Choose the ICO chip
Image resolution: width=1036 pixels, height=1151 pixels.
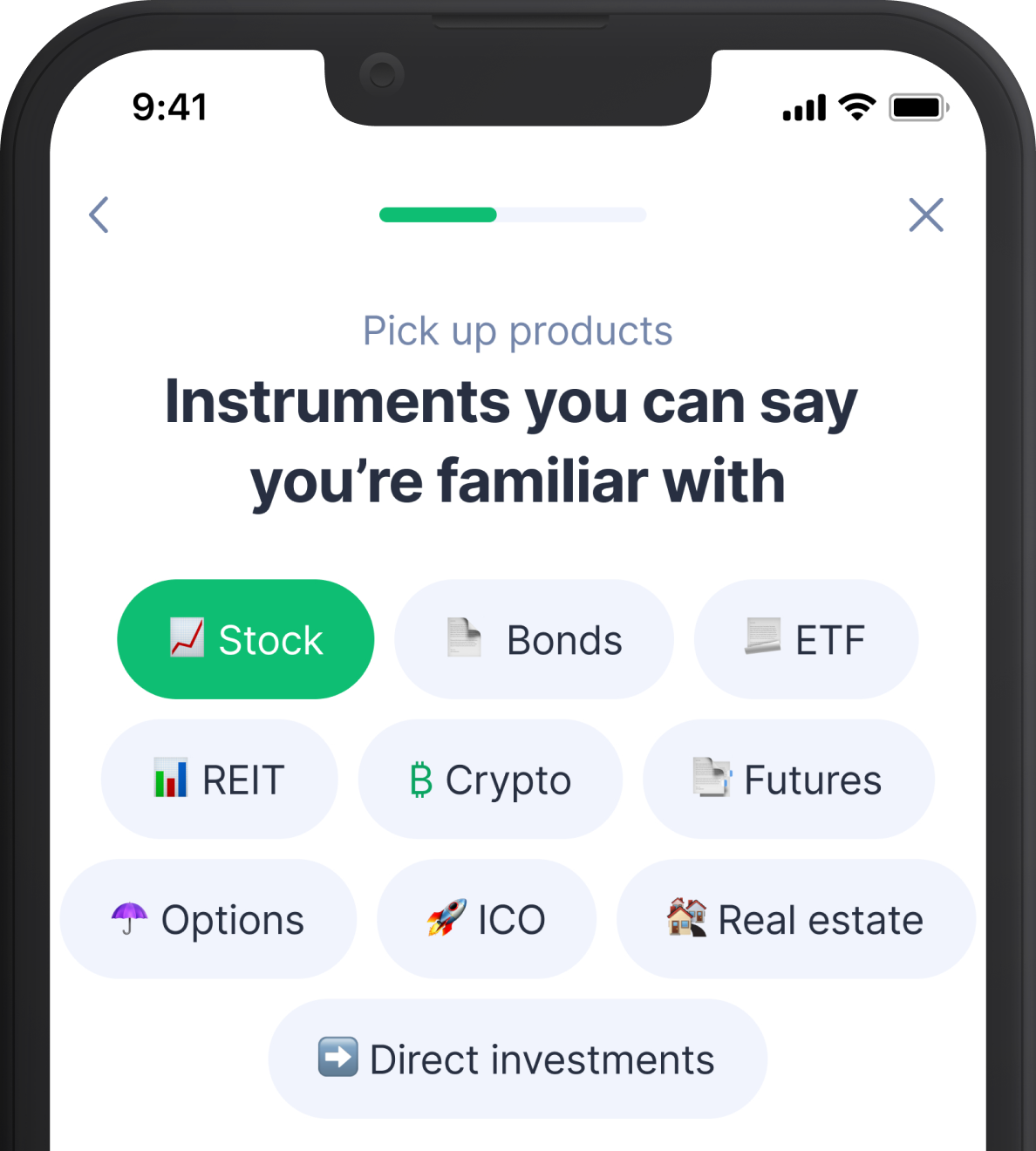(x=487, y=919)
